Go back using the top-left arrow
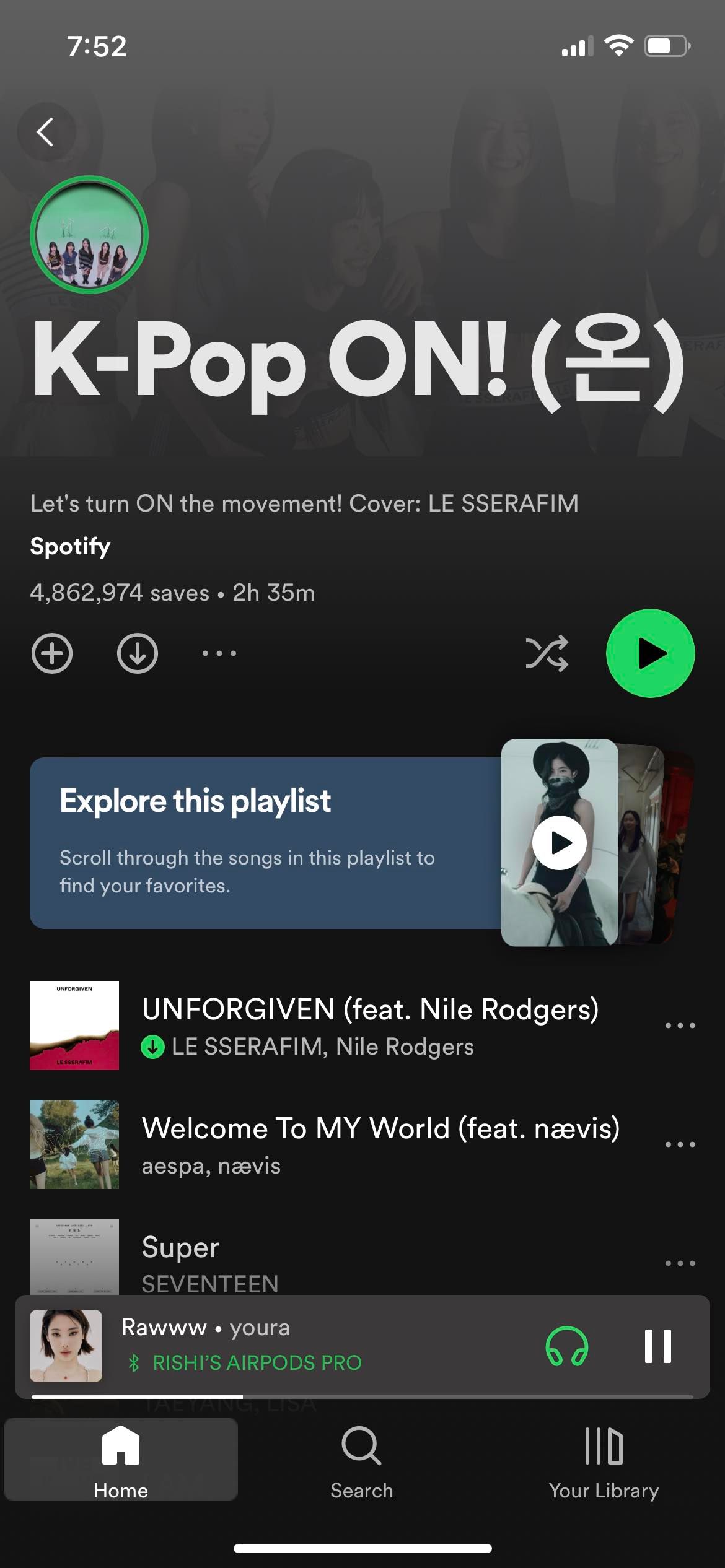Image resolution: width=725 pixels, height=1568 pixels. (x=46, y=132)
